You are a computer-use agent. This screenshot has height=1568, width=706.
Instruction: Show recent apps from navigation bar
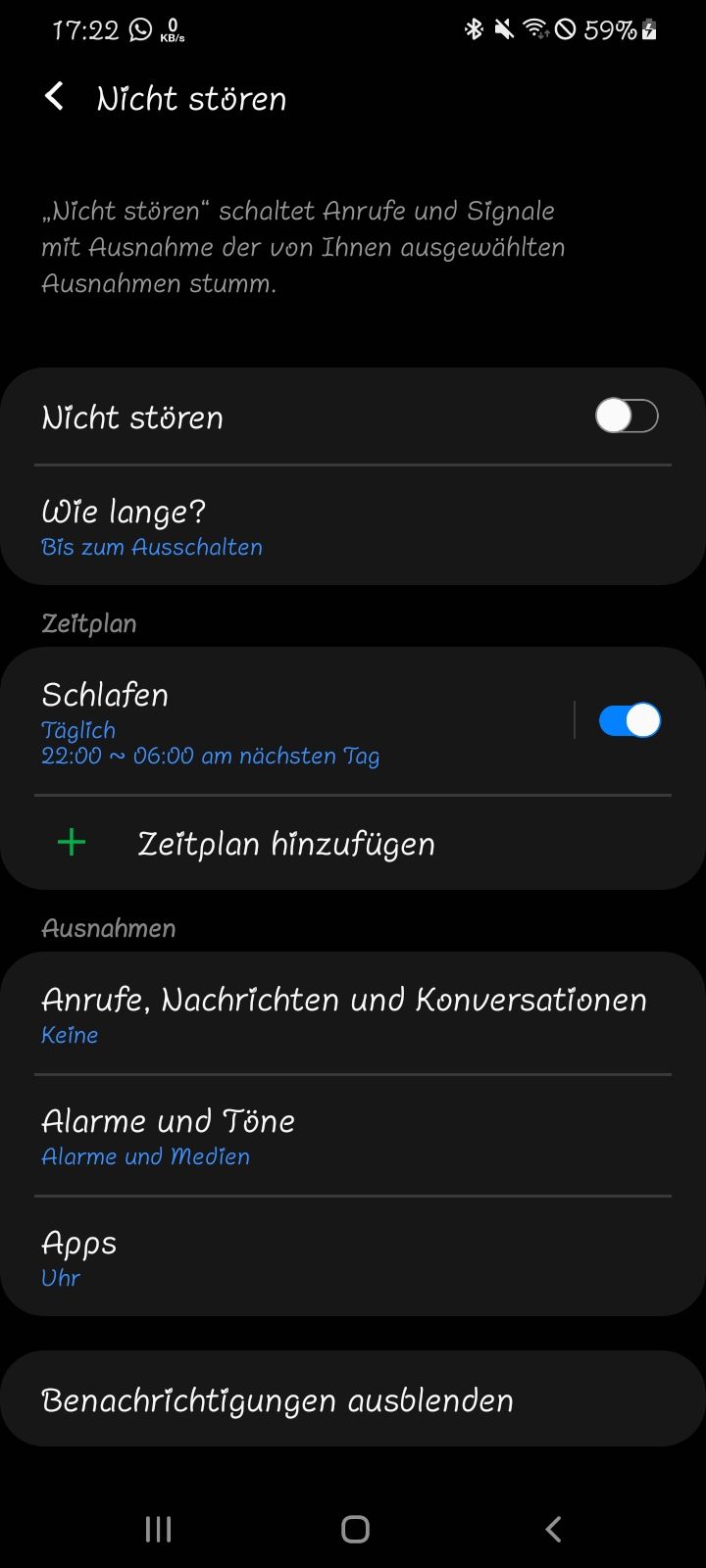[158, 1529]
